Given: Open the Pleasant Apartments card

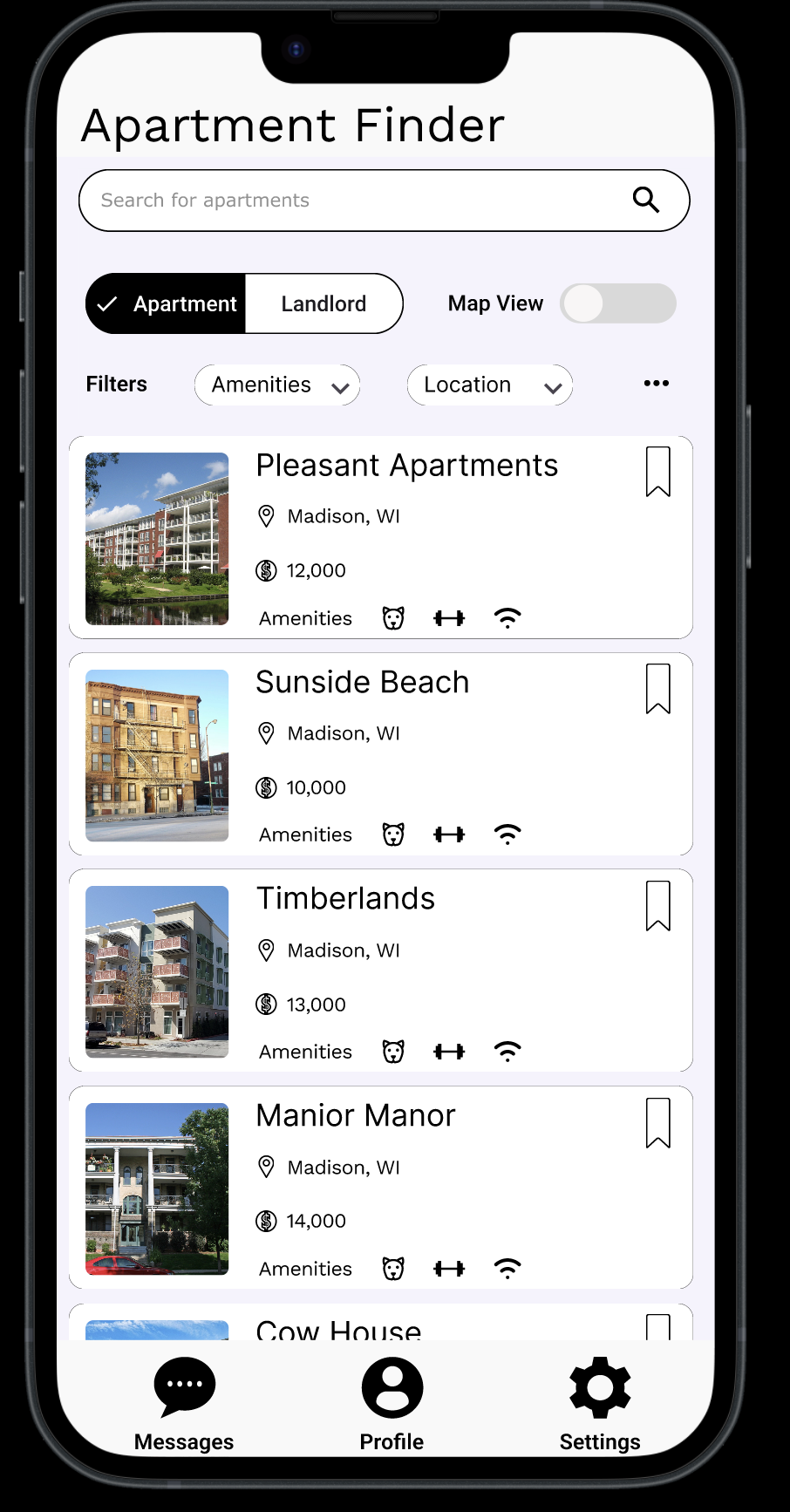Looking at the screenshot, I should (406, 467).
